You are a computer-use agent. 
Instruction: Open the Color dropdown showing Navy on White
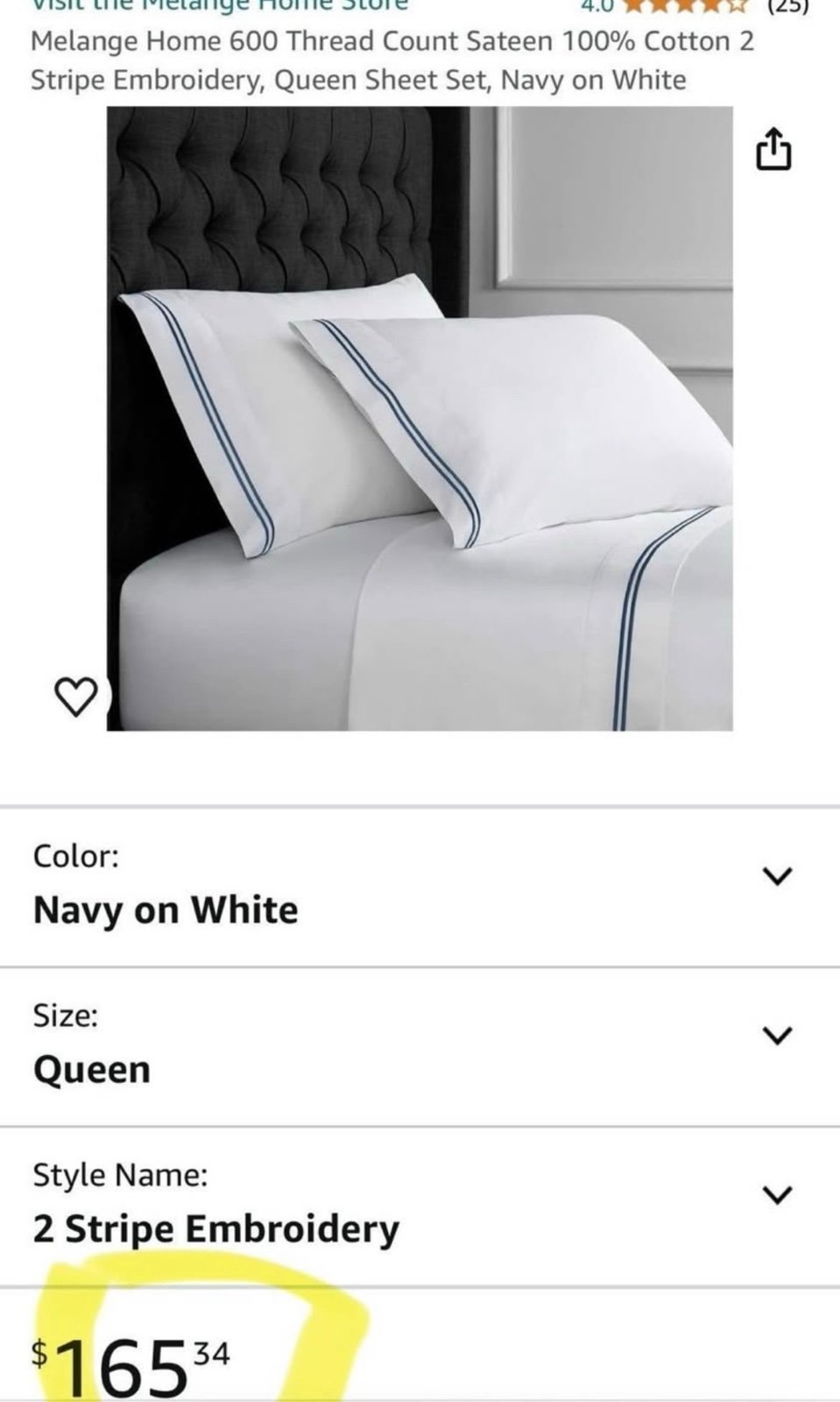(x=420, y=887)
